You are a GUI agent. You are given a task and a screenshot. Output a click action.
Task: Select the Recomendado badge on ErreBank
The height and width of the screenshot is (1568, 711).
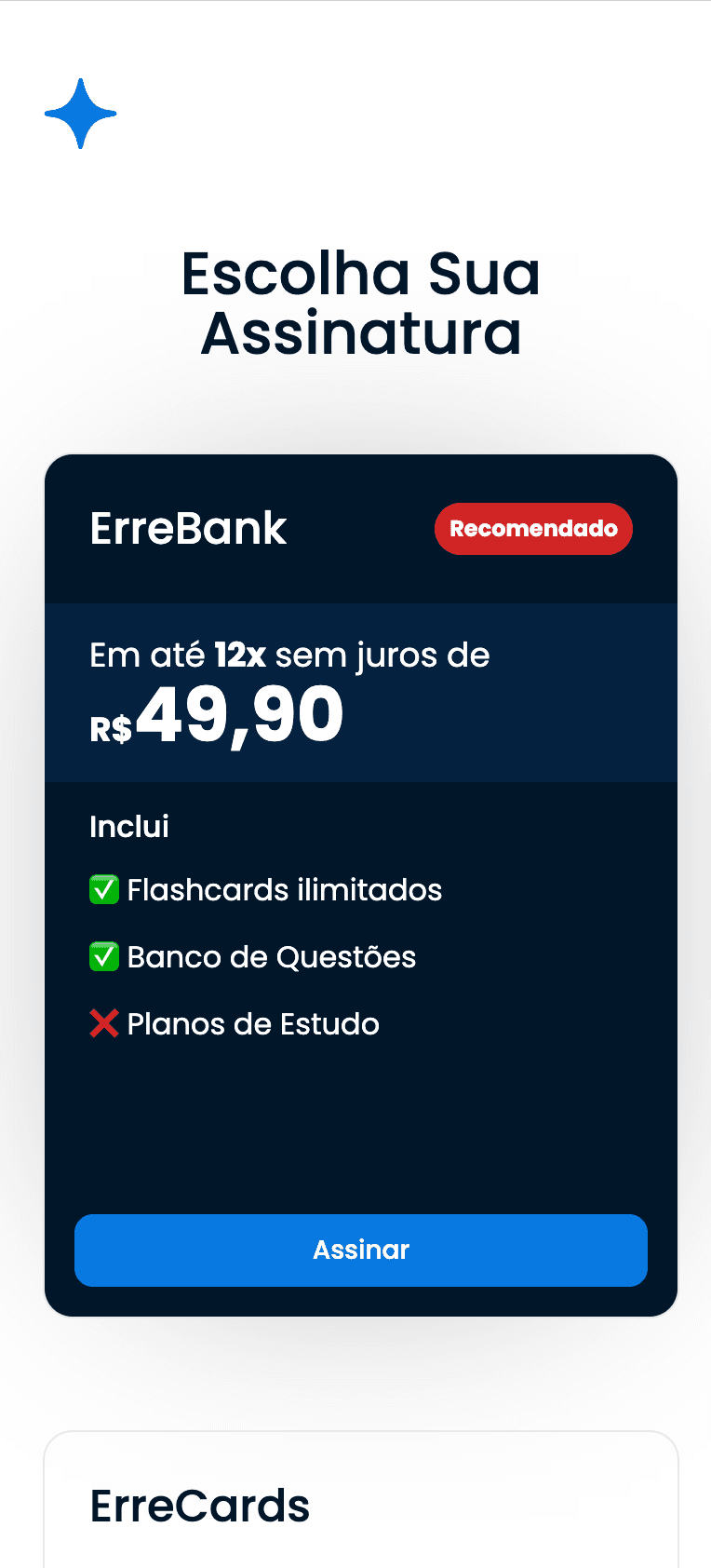coord(533,528)
